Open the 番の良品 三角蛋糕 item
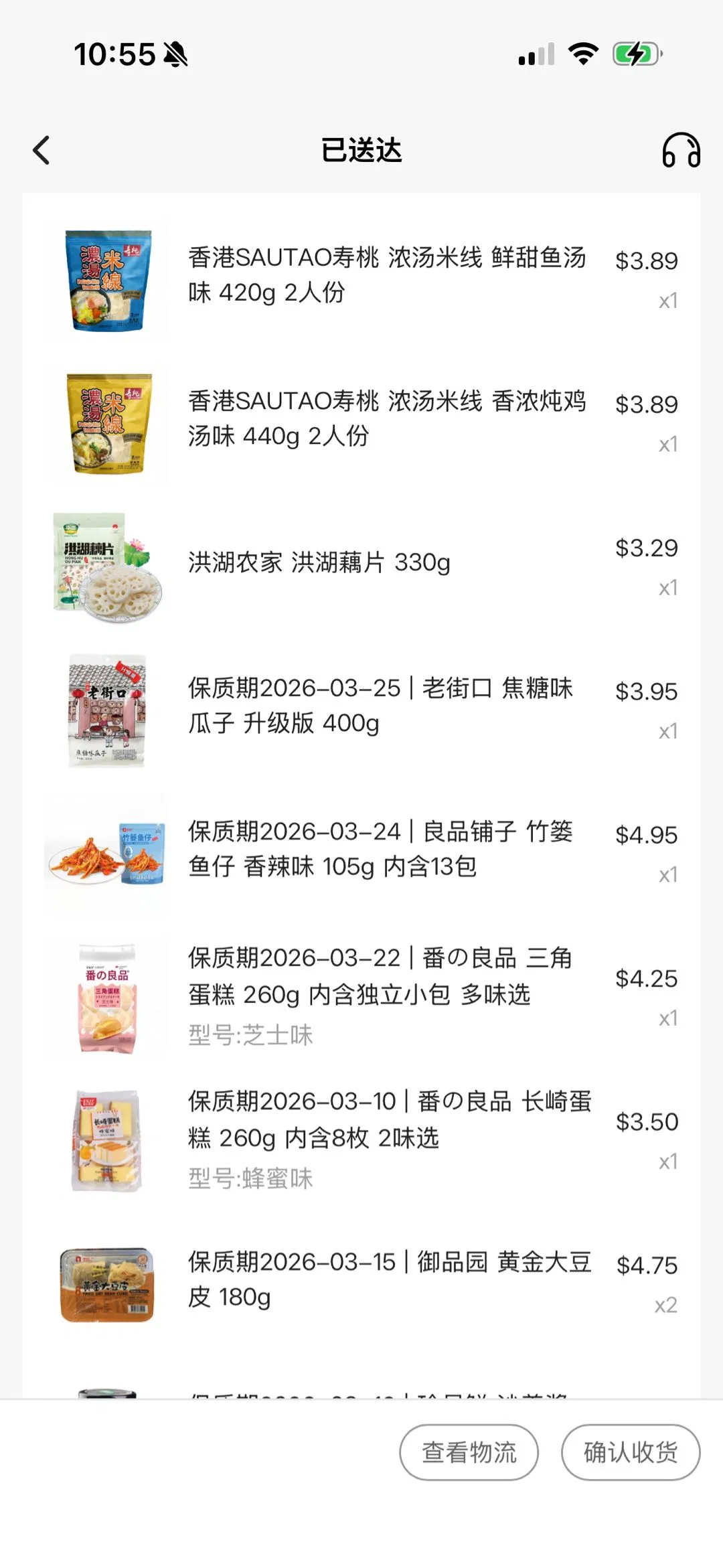The image size is (723, 1568). coord(380,977)
